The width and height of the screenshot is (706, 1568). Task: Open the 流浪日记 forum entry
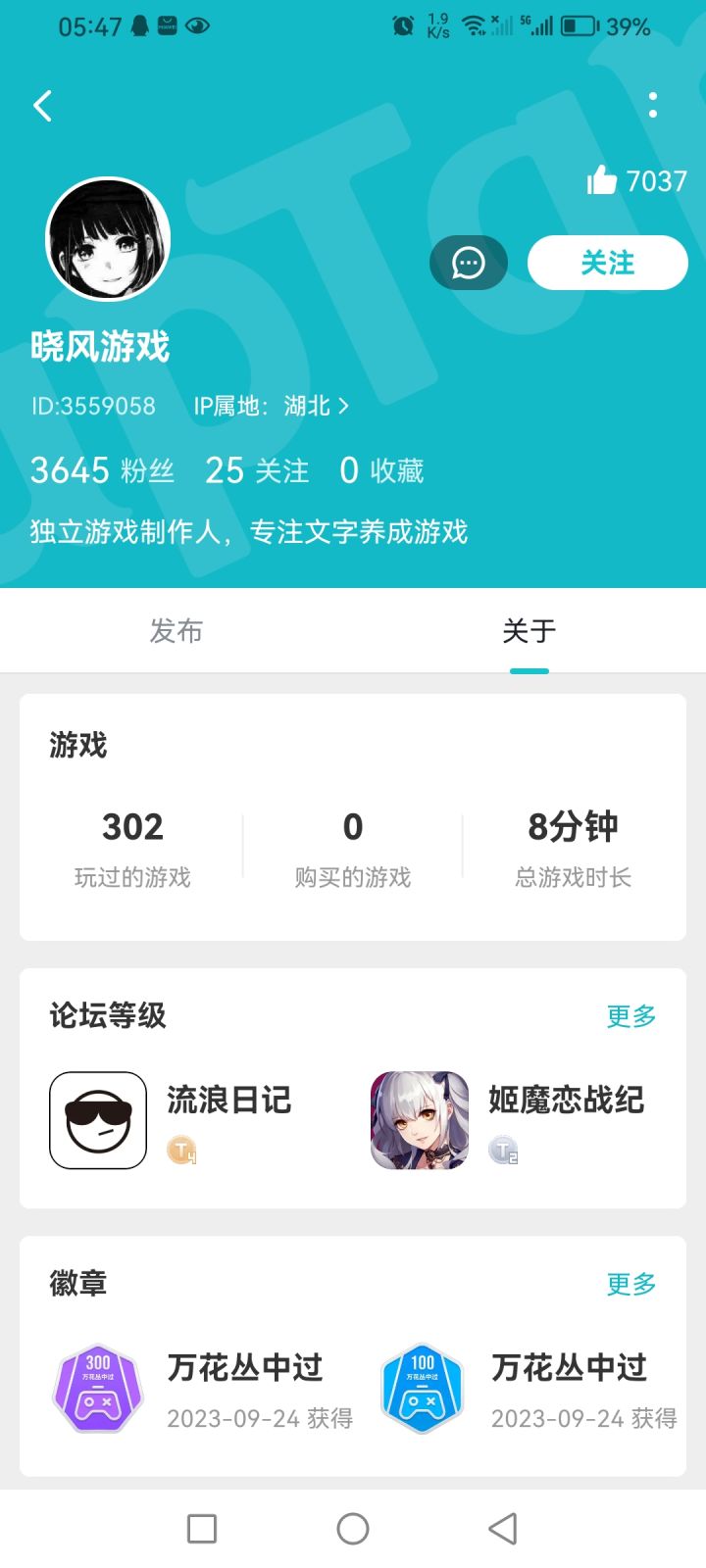coord(172,1119)
